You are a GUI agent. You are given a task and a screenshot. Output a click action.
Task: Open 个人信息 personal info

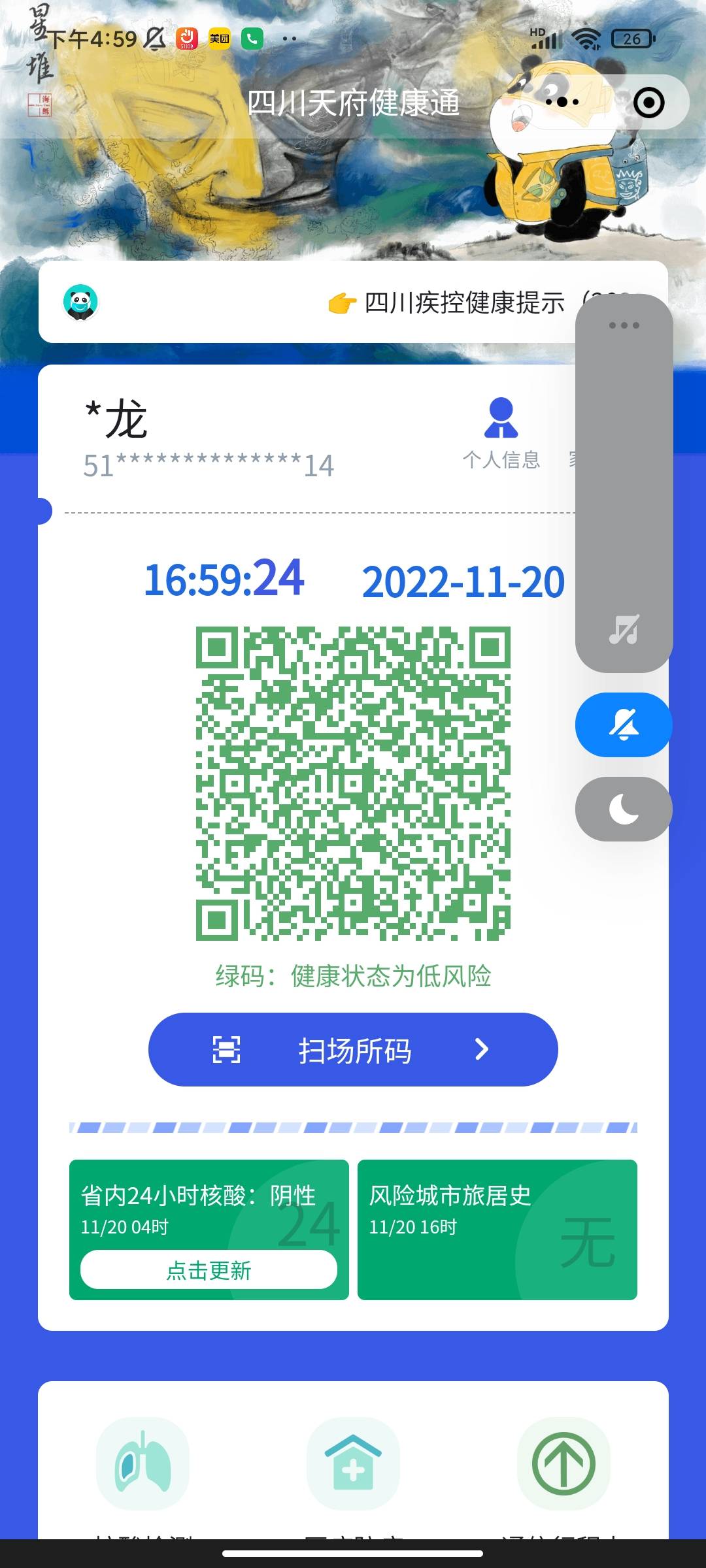point(501,433)
